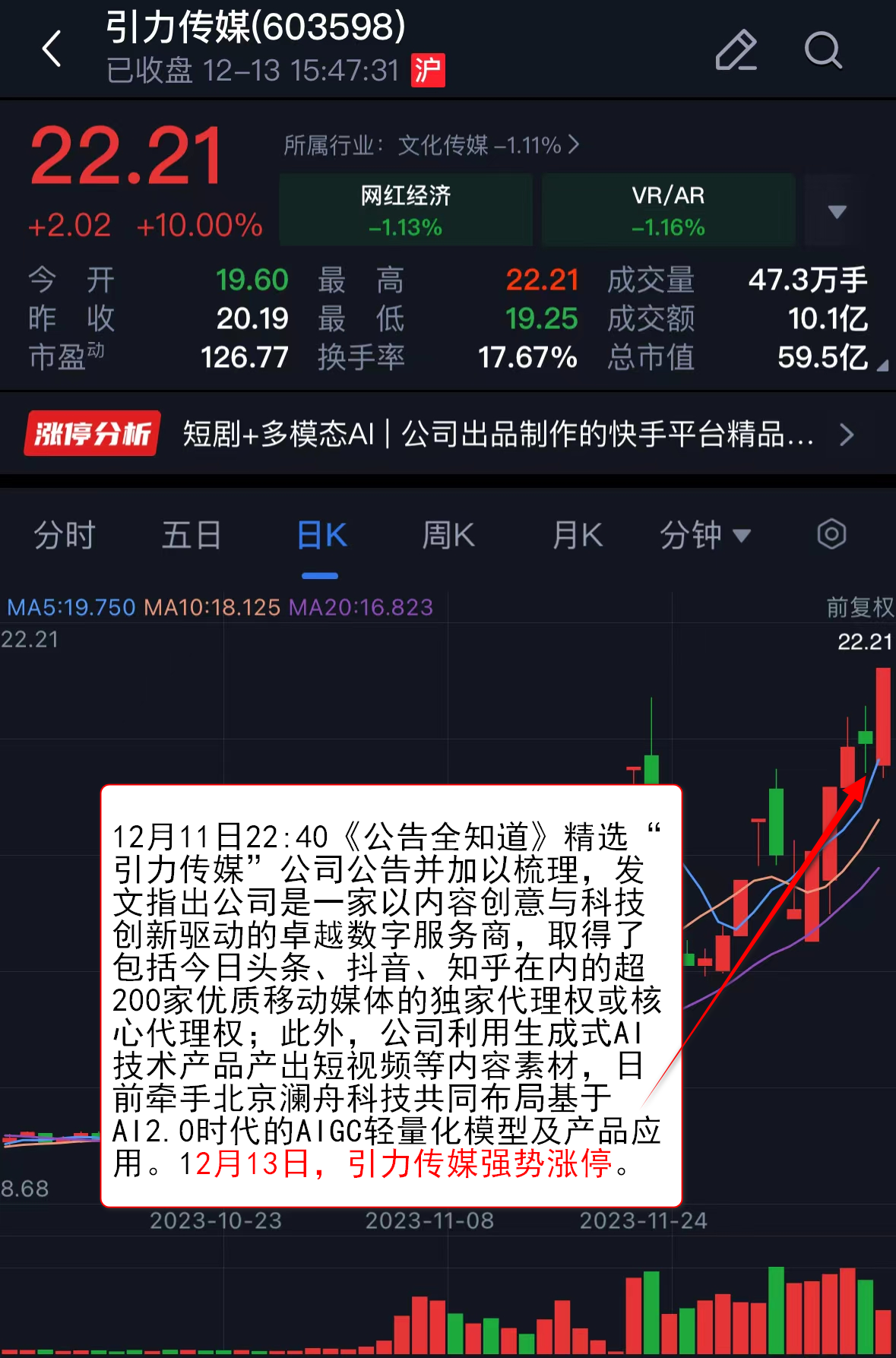This screenshot has height=1358, width=896.
Task: Open the 文化传媒 industry link
Action: pos(431,144)
